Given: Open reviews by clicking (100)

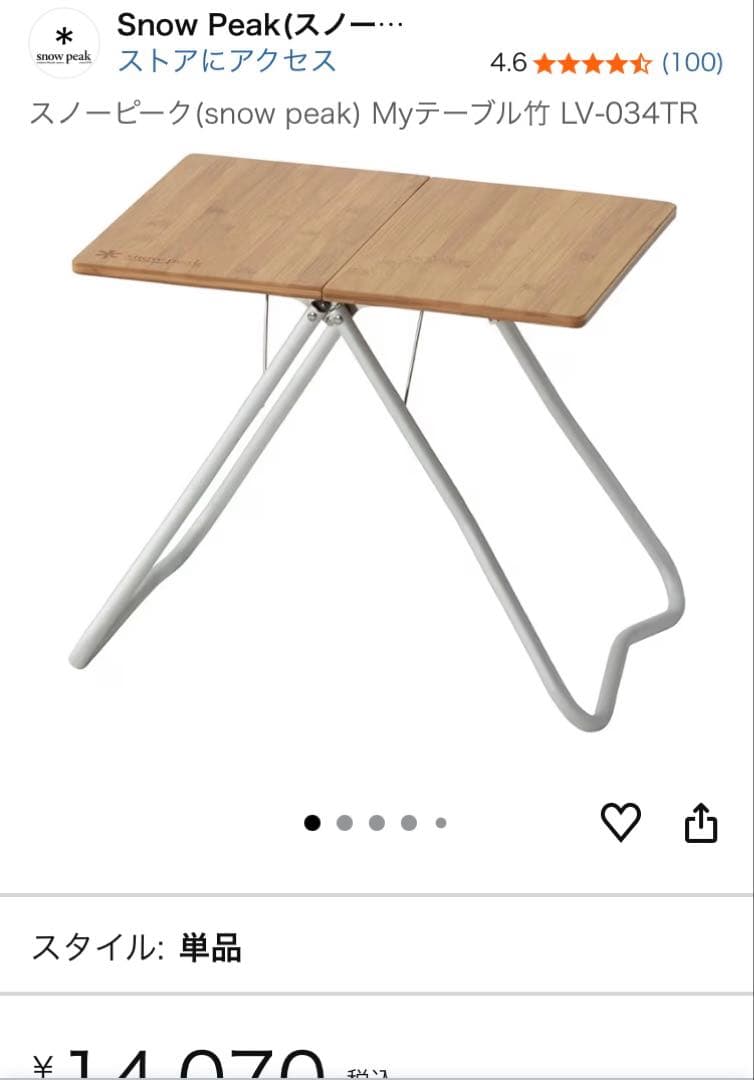Looking at the screenshot, I should pyautogui.click(x=692, y=62).
